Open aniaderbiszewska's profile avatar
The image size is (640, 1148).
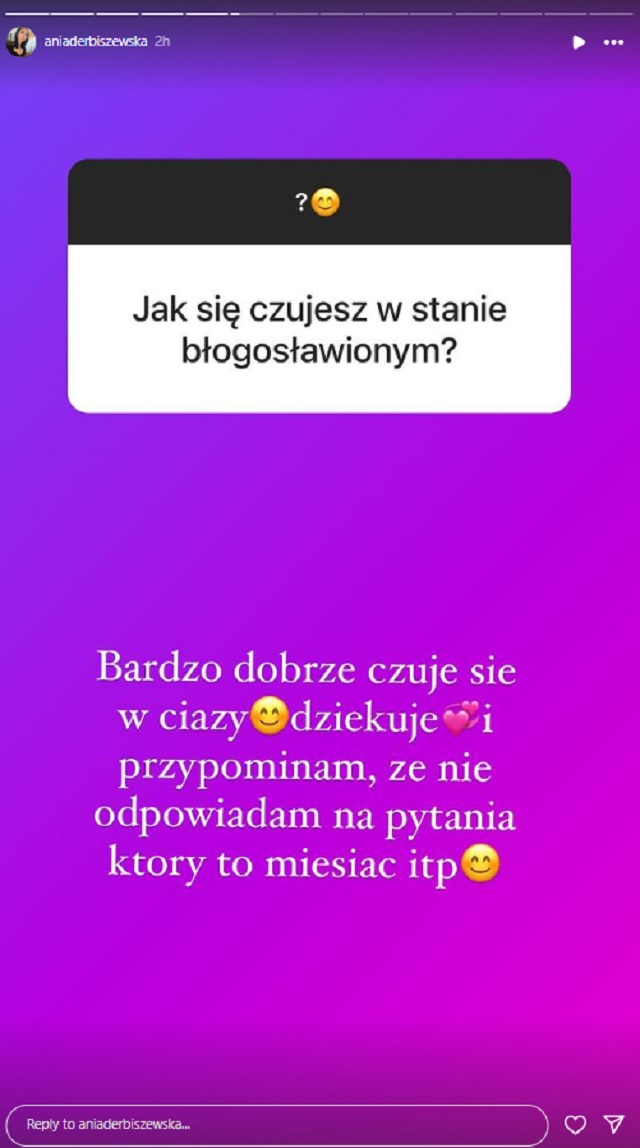tap(21, 42)
